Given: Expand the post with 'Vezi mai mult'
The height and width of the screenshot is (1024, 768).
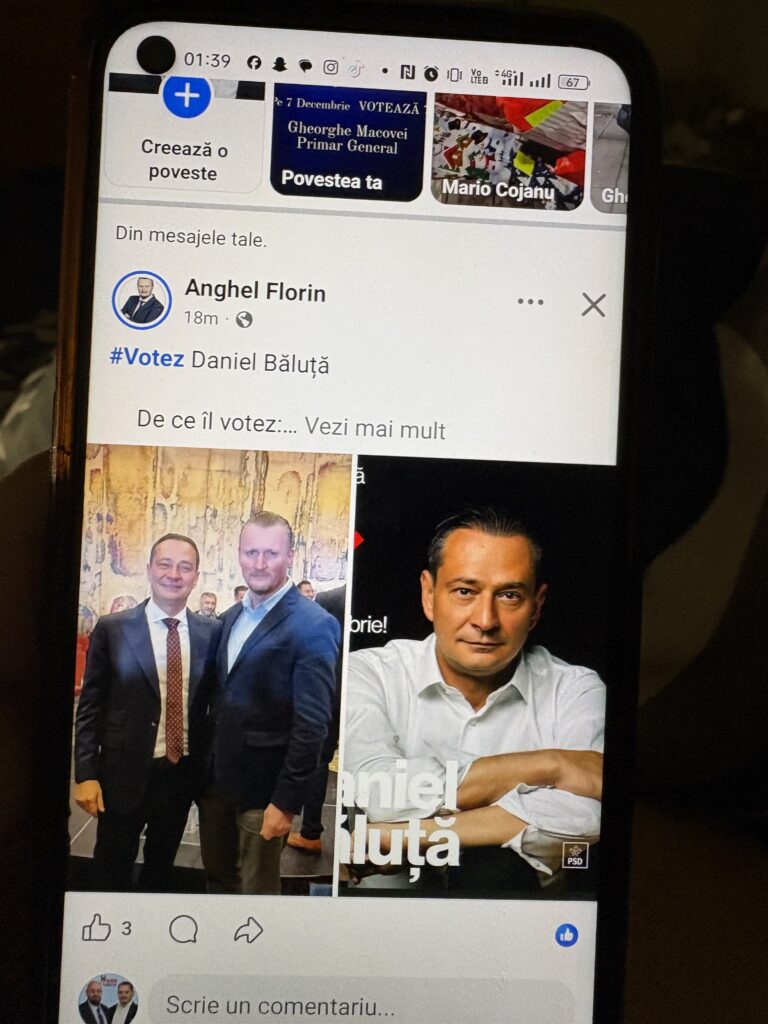Looking at the screenshot, I should pyautogui.click(x=375, y=429).
